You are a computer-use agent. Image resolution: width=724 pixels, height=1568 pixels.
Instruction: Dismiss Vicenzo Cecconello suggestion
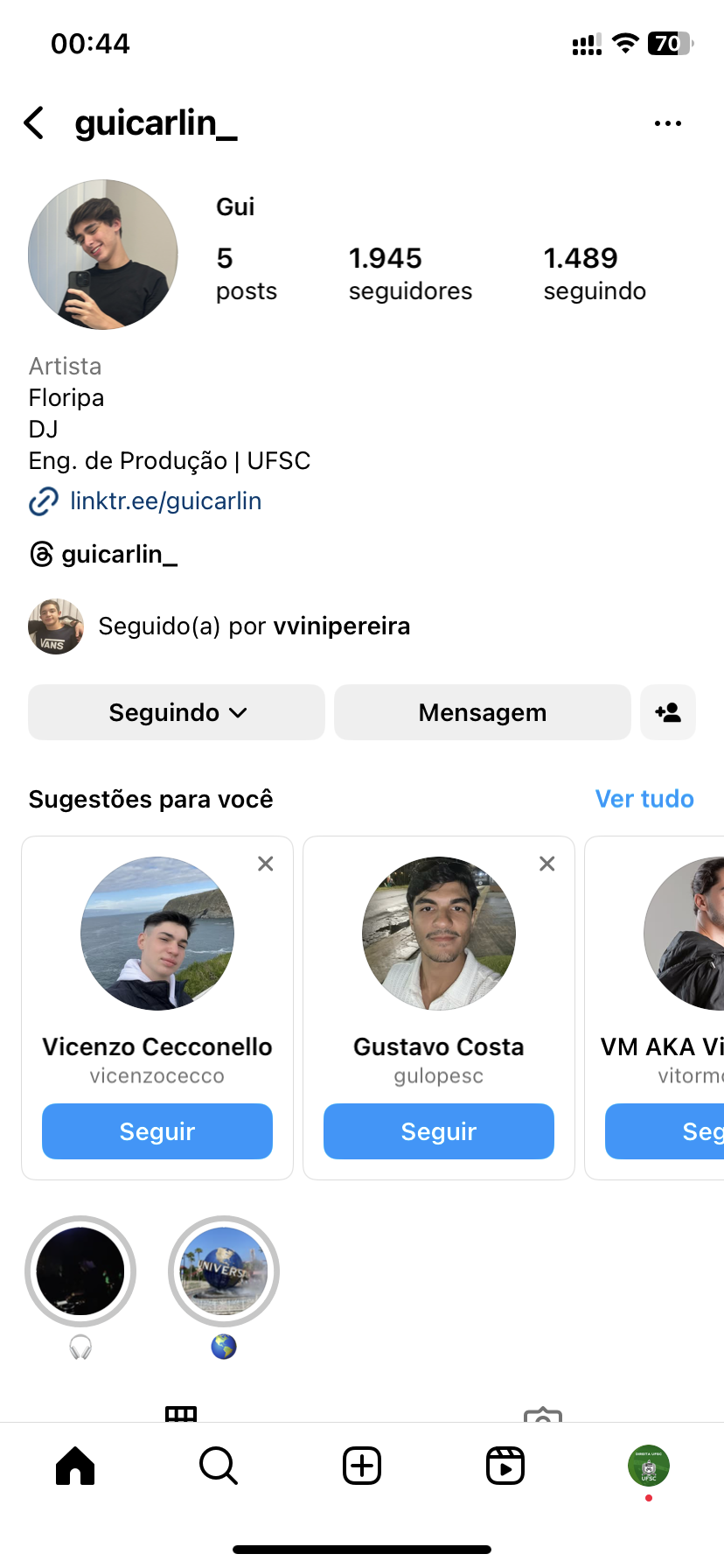click(266, 864)
